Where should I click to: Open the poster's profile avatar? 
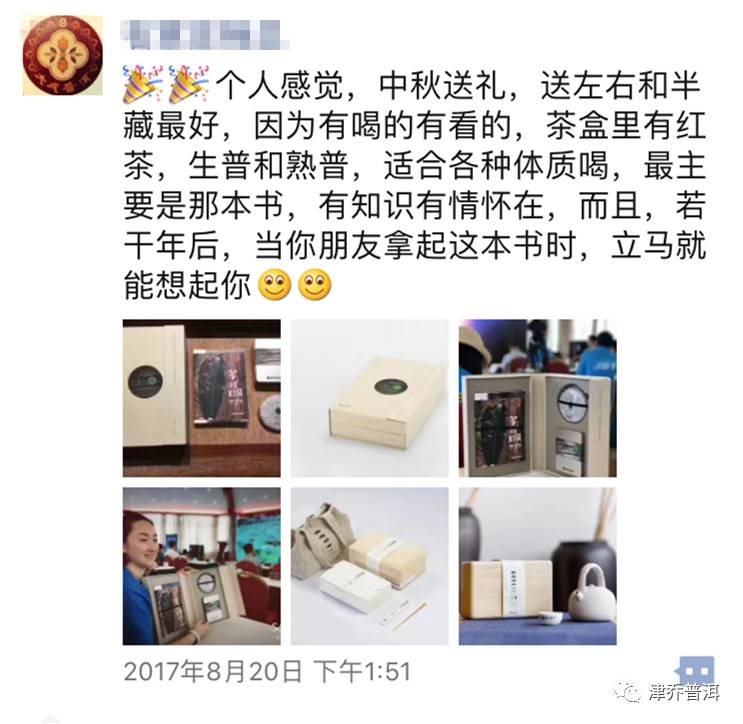62,55
